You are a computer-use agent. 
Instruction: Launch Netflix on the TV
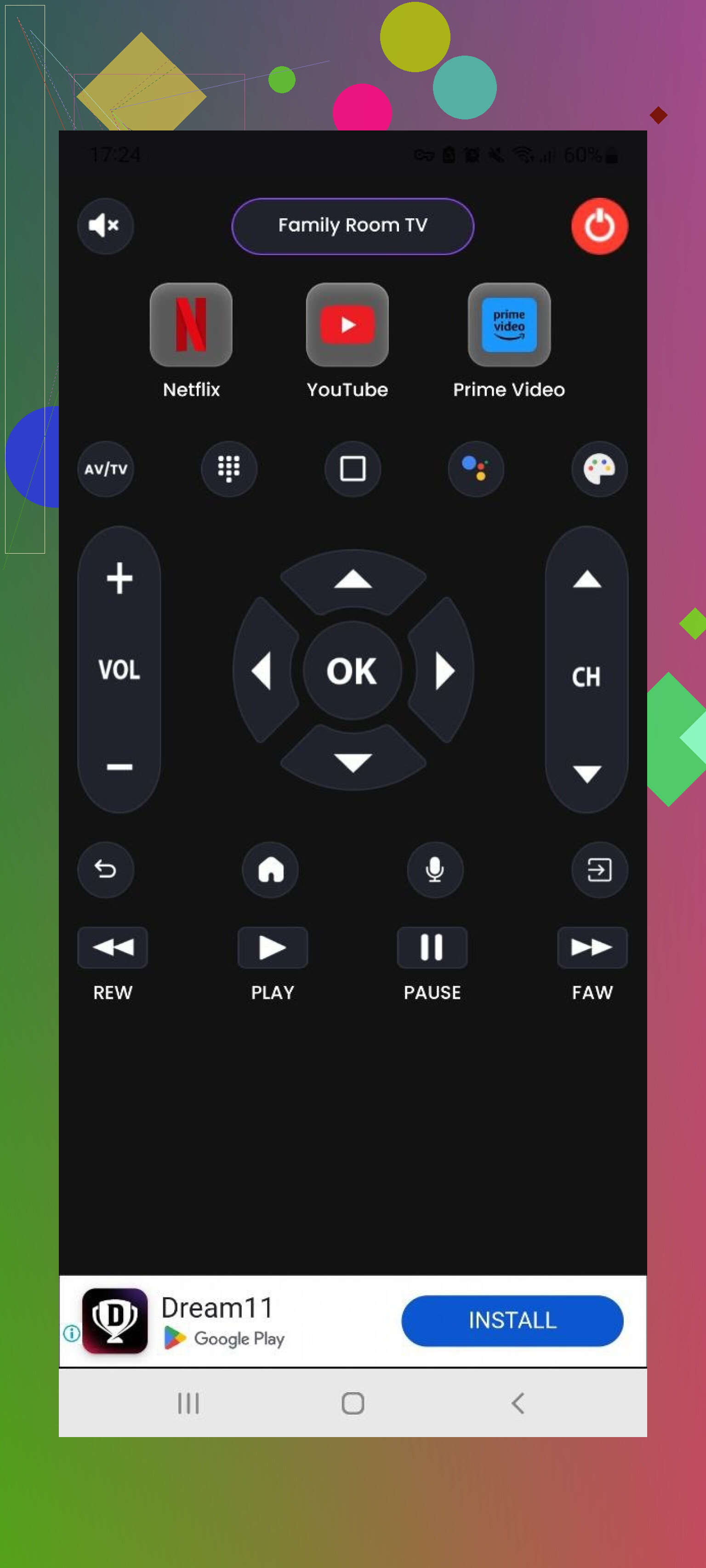pos(191,325)
